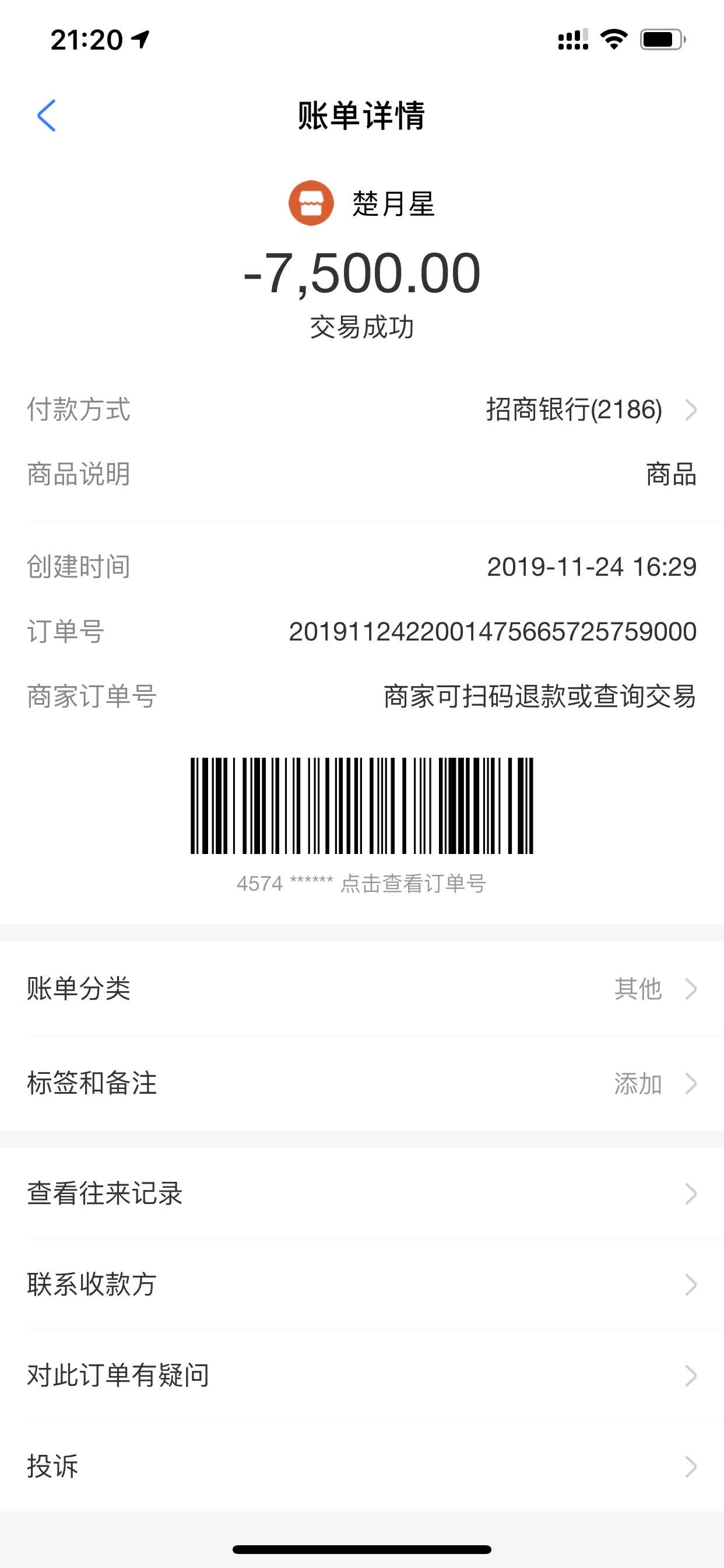Tap 点击查看订单号 to reveal order number
The width and height of the screenshot is (724, 1568).
click(413, 884)
